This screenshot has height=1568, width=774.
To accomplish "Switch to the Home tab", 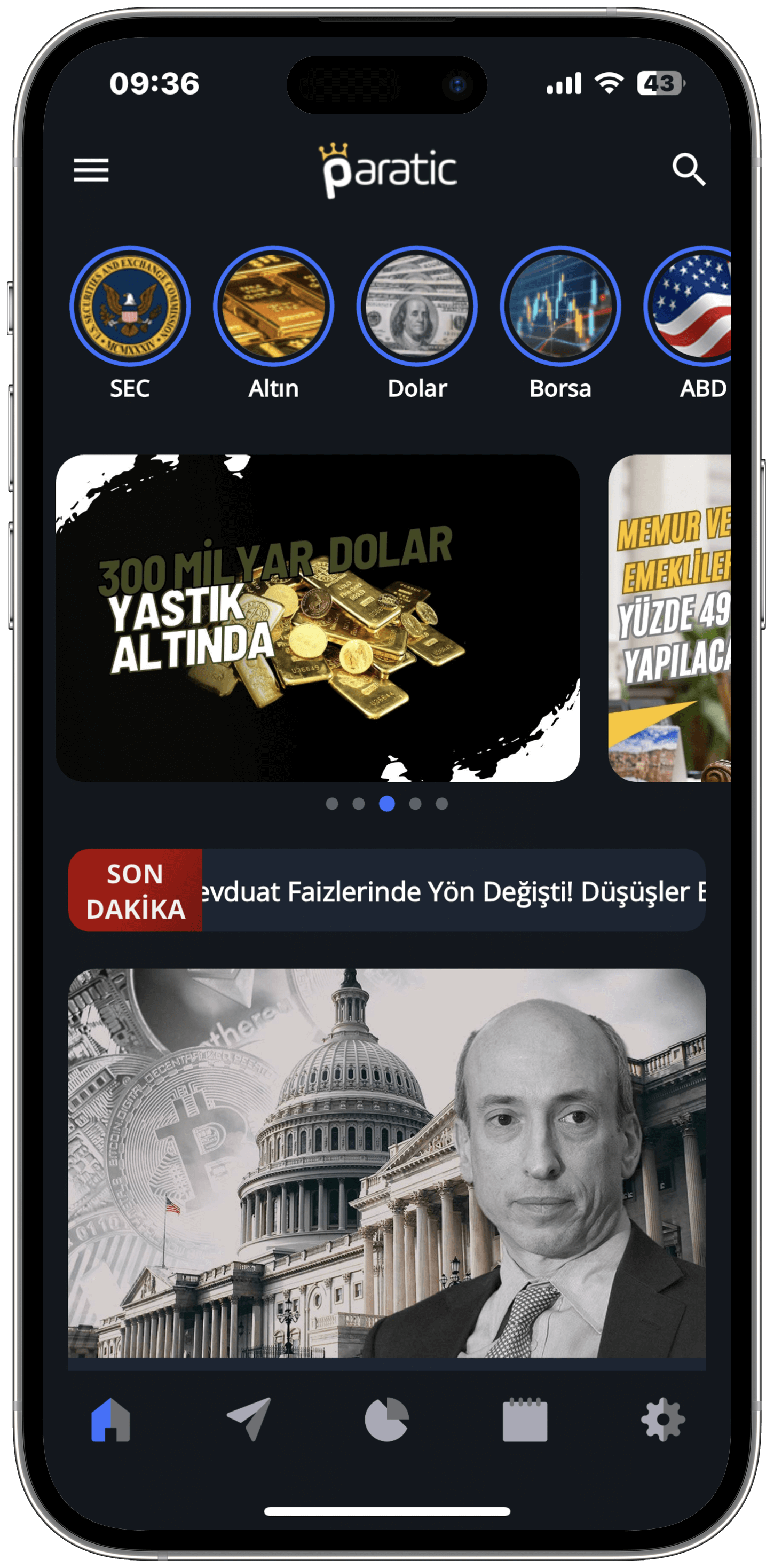I will coord(110,1420).
